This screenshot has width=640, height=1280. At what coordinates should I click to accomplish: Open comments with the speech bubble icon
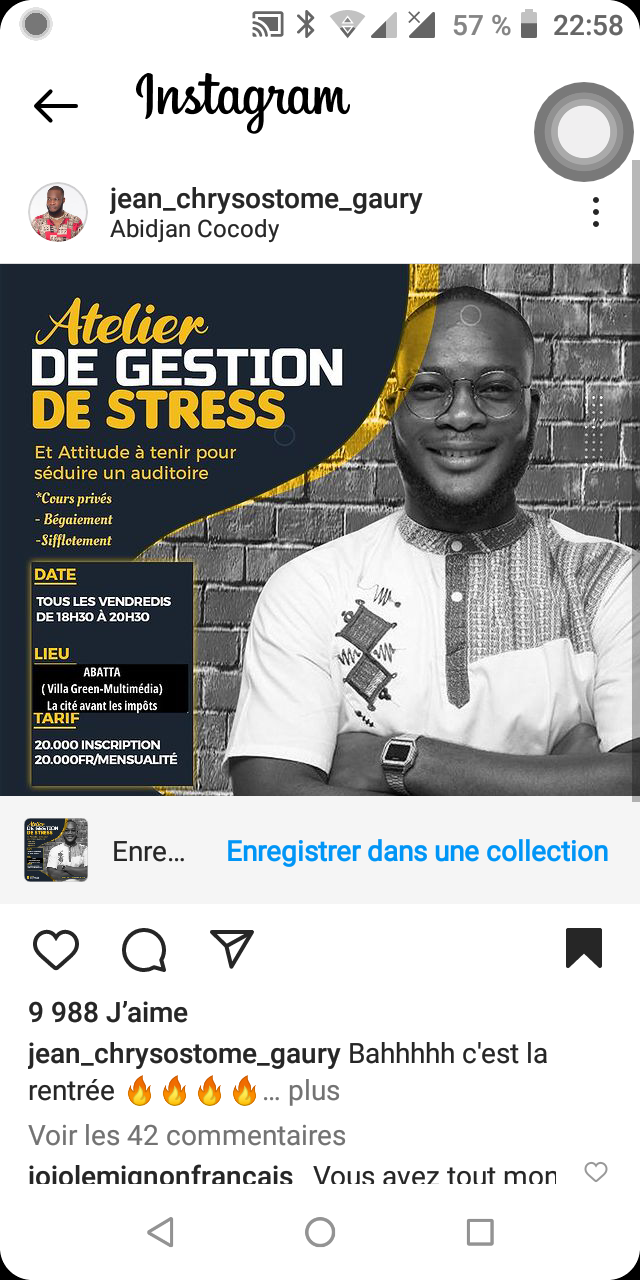click(144, 949)
